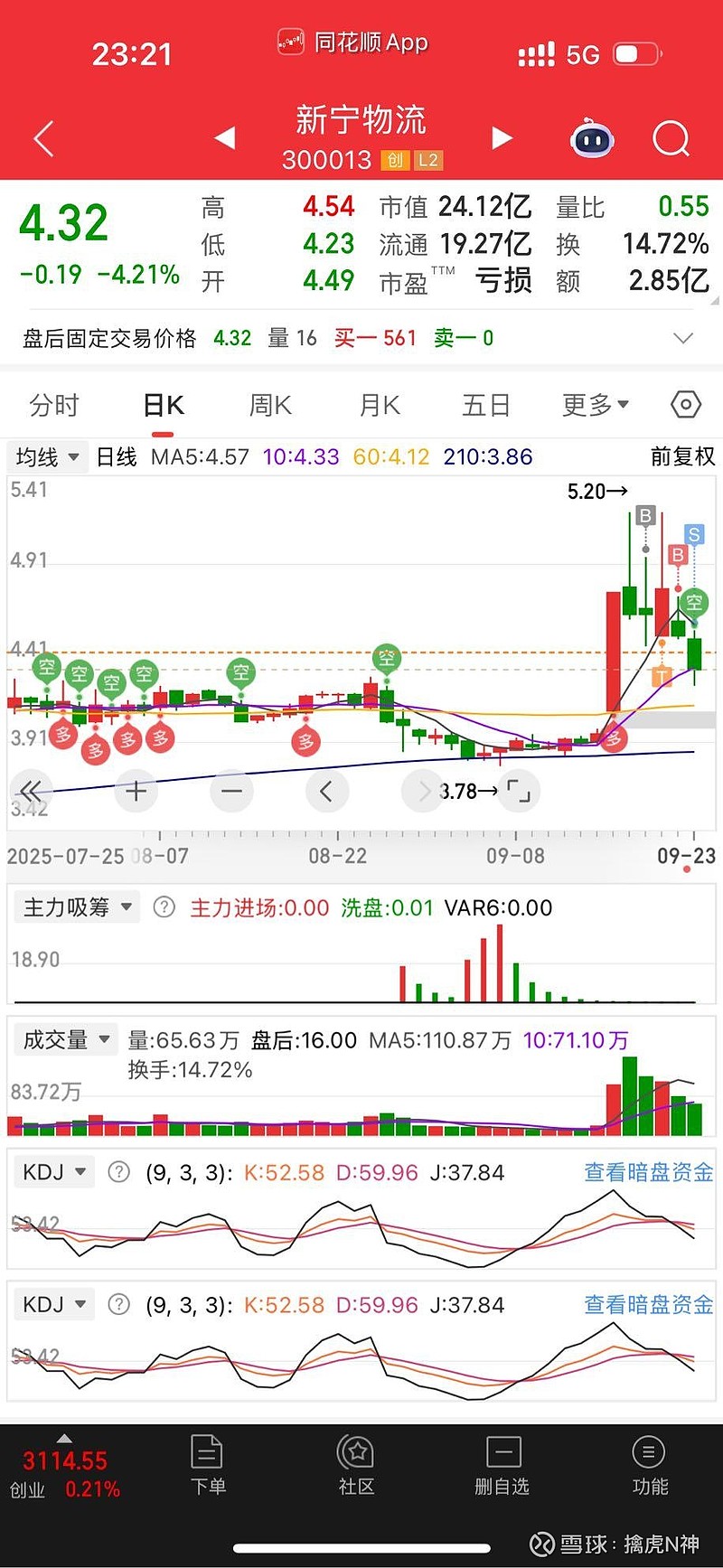Viewport: 723px width, 1568px height.
Task: Open the 更多 chart periods dropdown
Action: coord(595,406)
